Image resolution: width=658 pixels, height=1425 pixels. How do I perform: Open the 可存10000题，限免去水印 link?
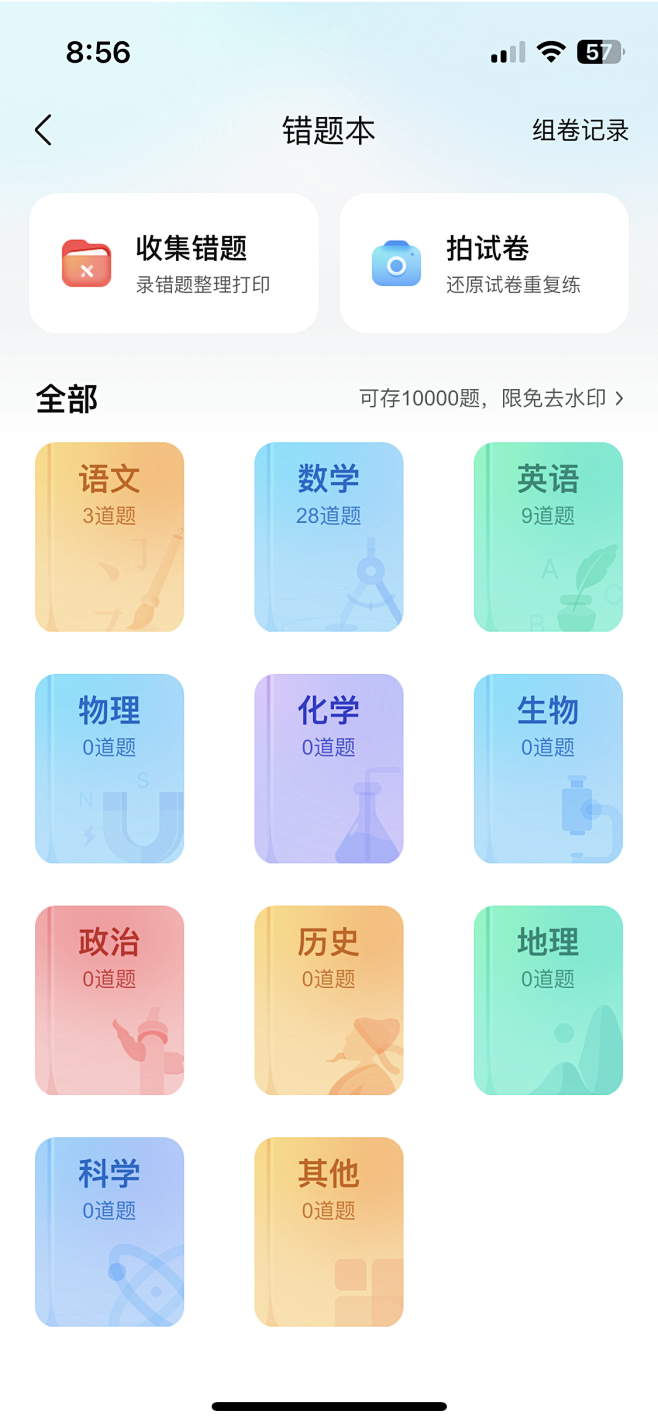[491, 398]
